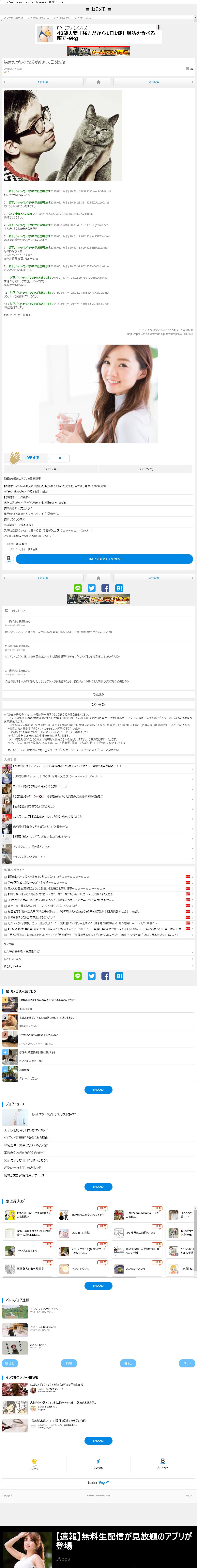
Task: Share this article on Twitter
Action: tap(91, 588)
